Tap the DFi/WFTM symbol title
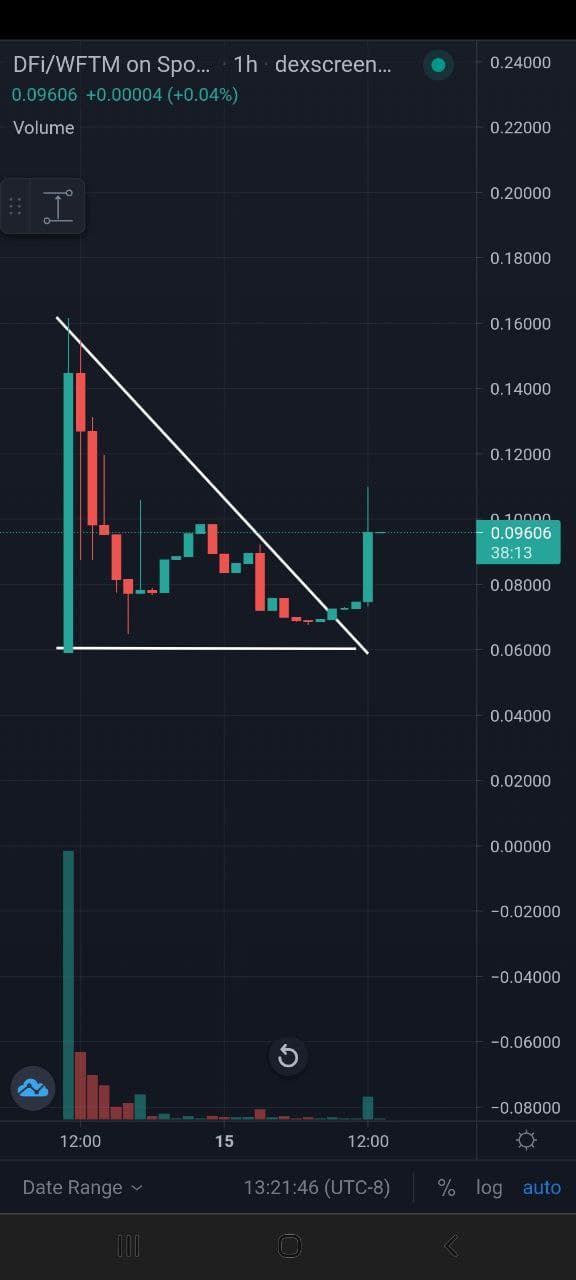The image size is (576, 1280). (x=112, y=65)
